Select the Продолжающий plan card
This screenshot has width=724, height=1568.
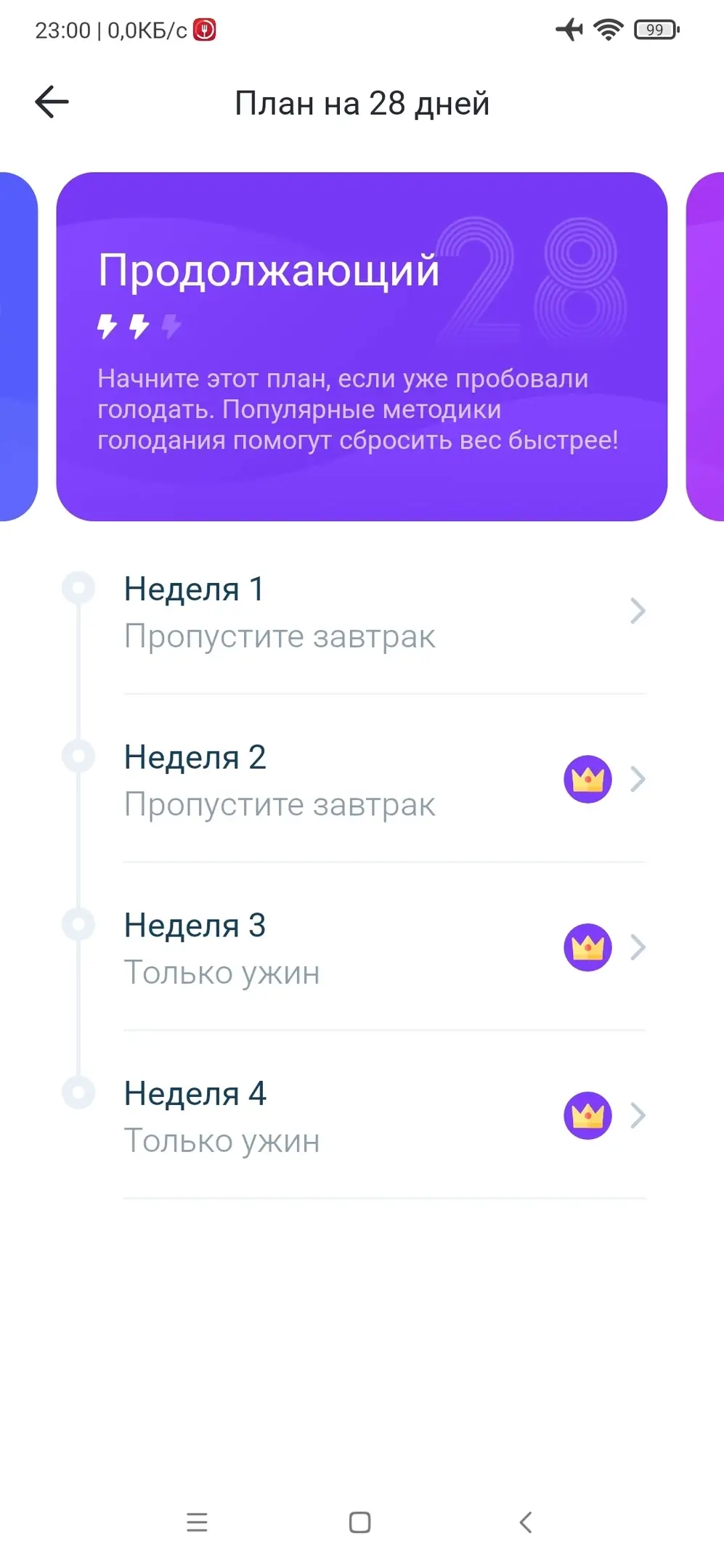[x=362, y=346]
